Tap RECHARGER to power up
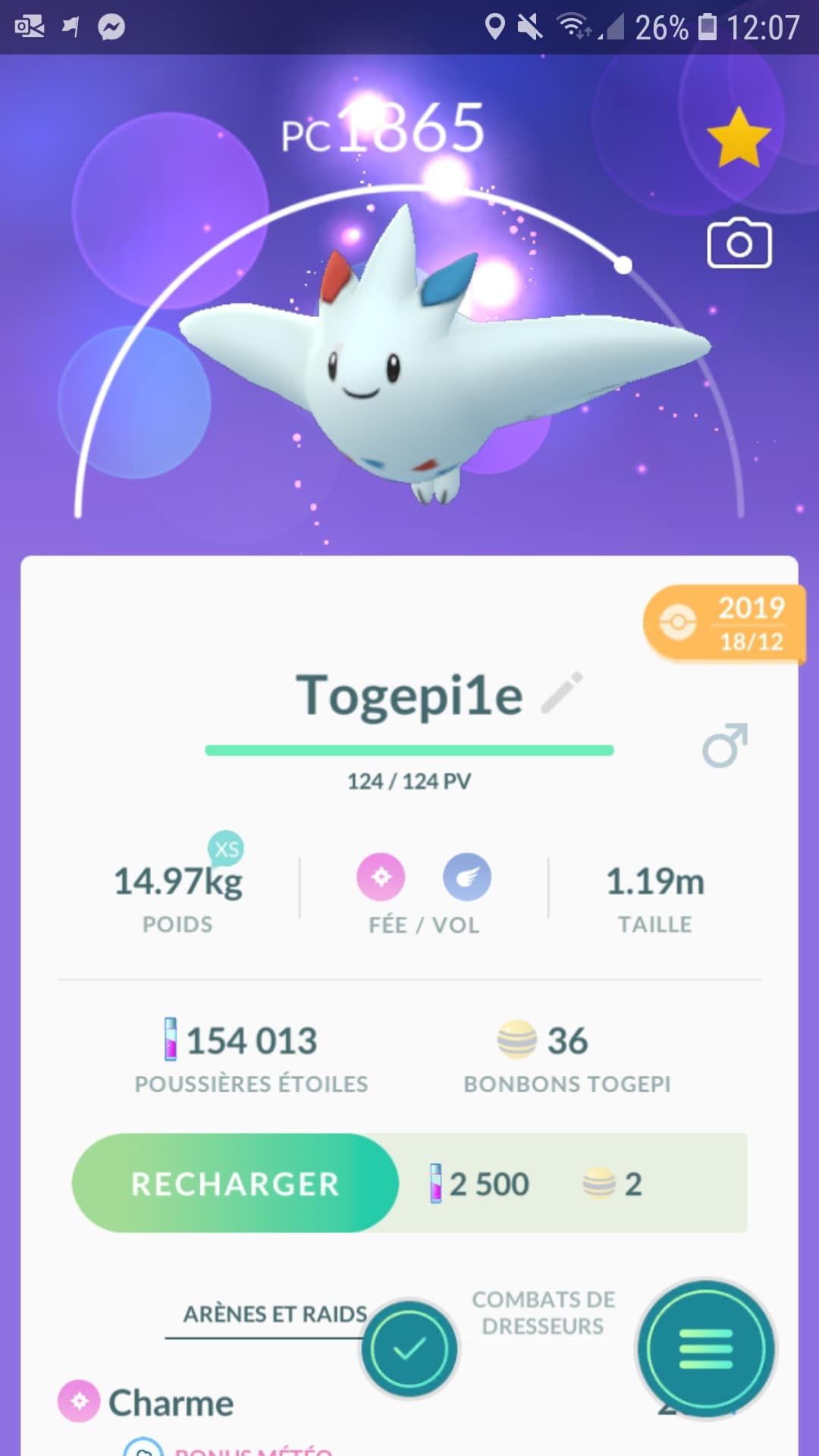The width and height of the screenshot is (819, 1456). point(235,1183)
